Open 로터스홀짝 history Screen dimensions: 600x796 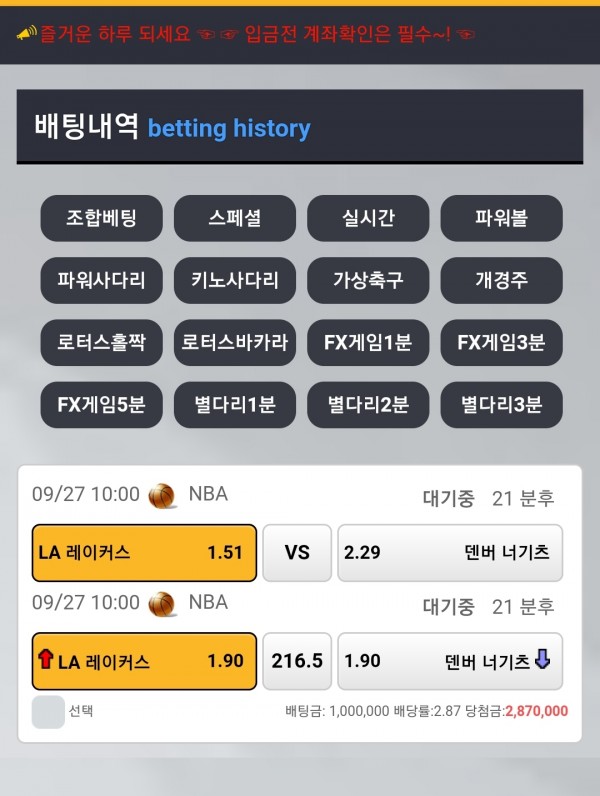(101, 342)
